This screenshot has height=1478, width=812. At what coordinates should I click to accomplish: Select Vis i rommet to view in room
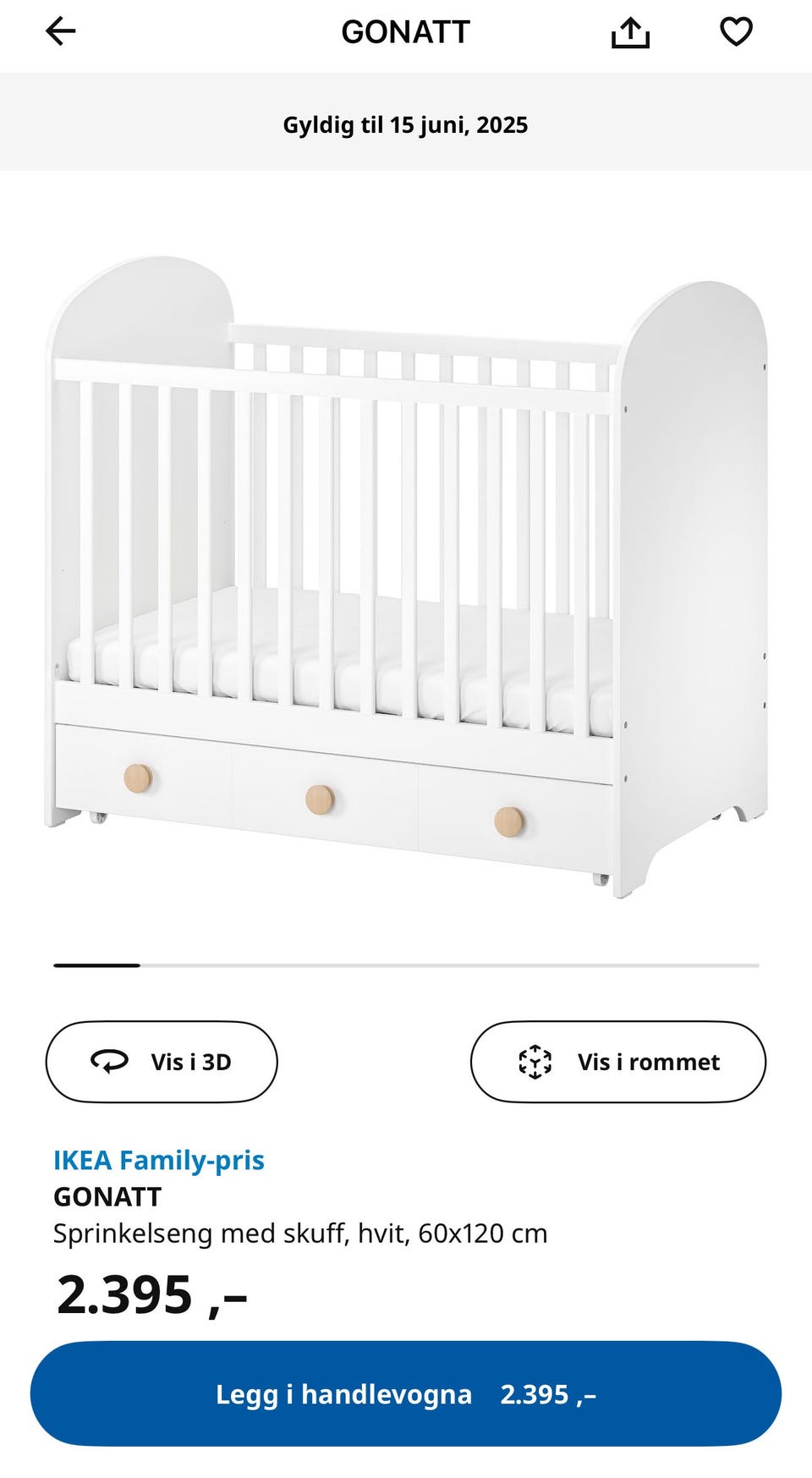click(x=617, y=1061)
